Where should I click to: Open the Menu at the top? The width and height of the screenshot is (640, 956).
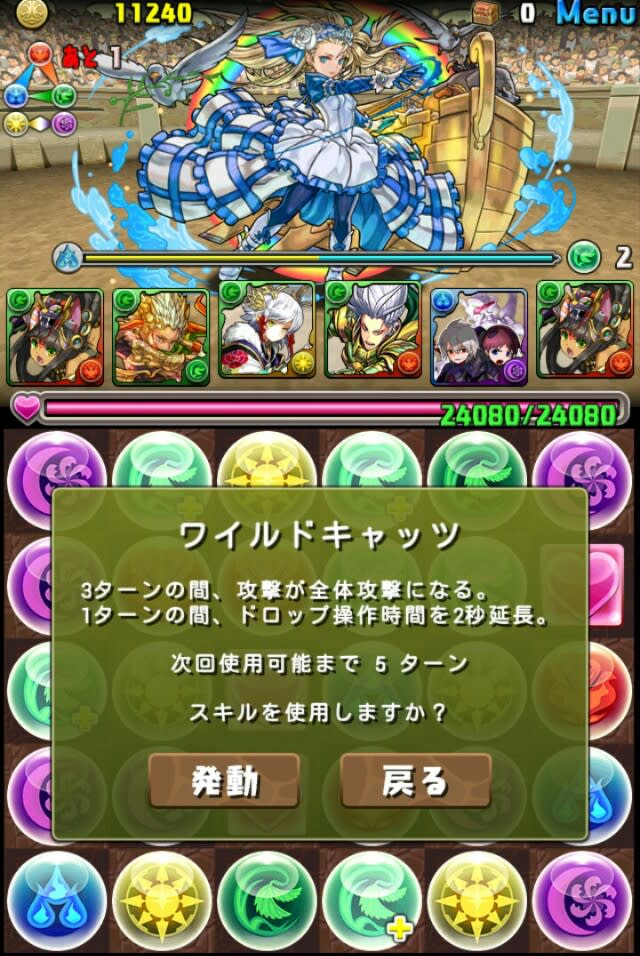[x=596, y=13]
